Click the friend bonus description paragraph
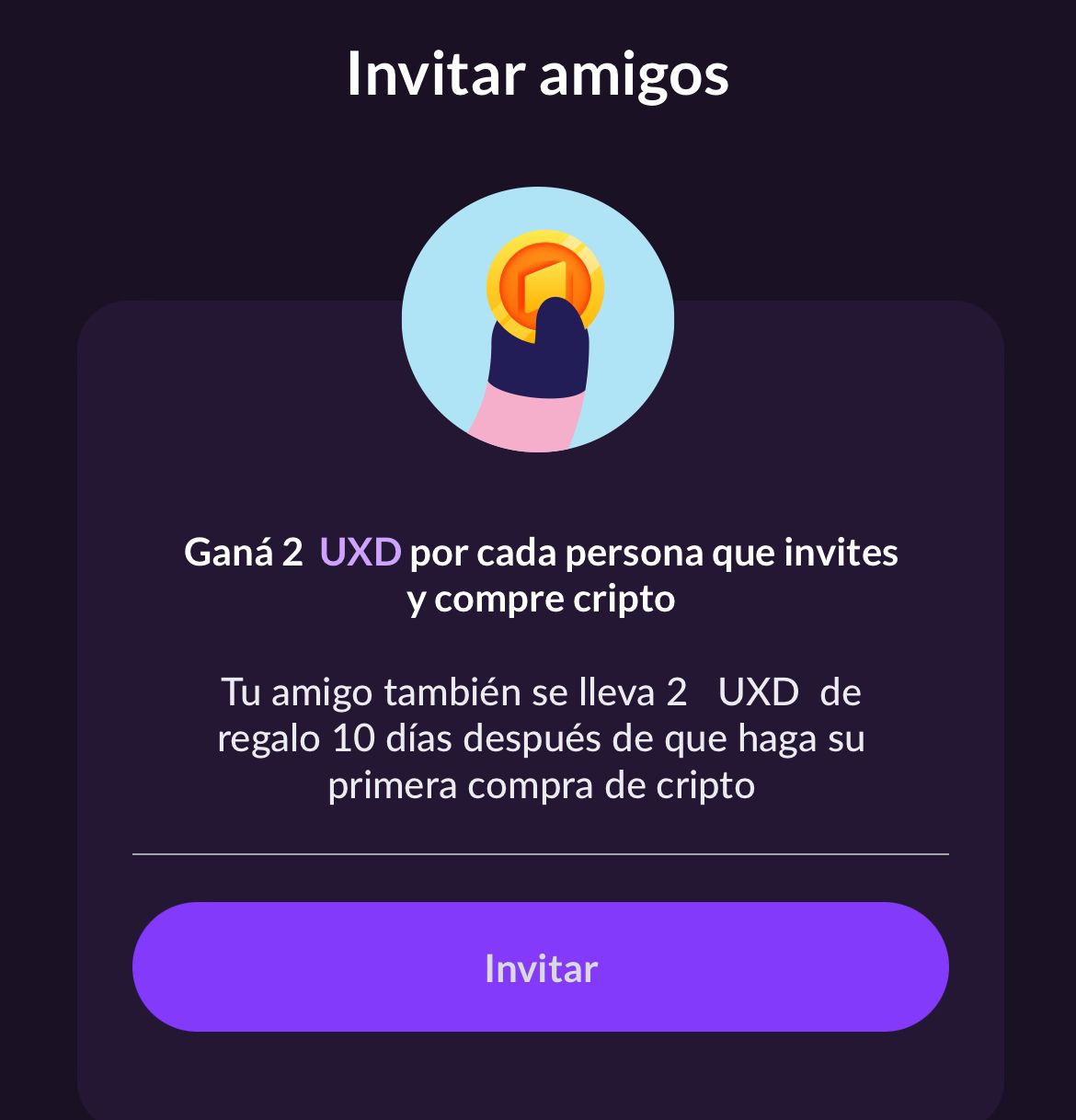 (x=541, y=736)
